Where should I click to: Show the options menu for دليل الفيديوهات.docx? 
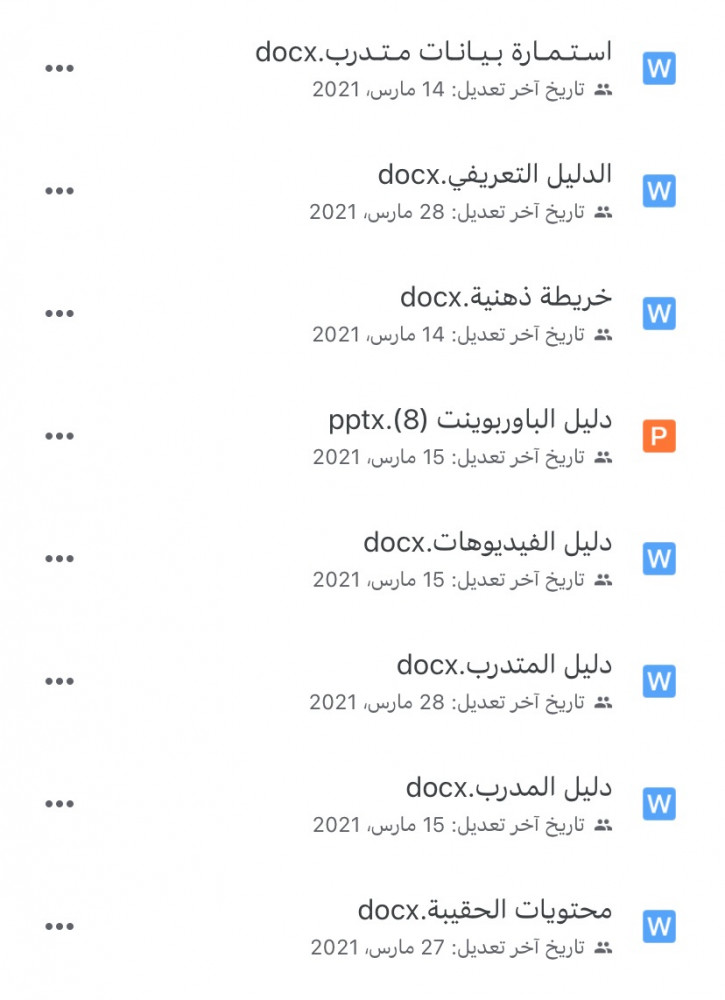pos(60,558)
